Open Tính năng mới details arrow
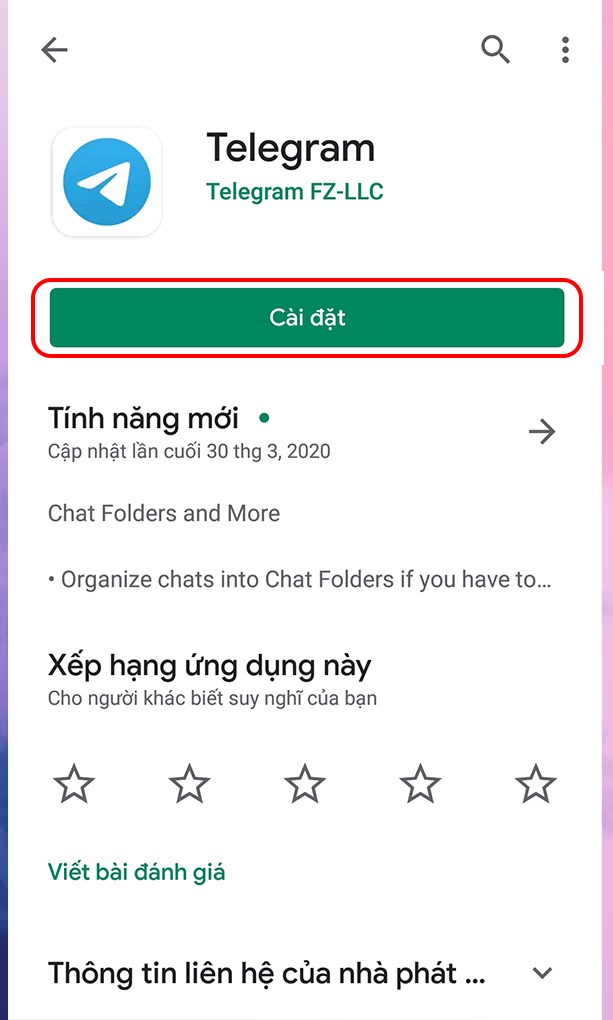Screen dimensions: 613x1020 pos(542,431)
